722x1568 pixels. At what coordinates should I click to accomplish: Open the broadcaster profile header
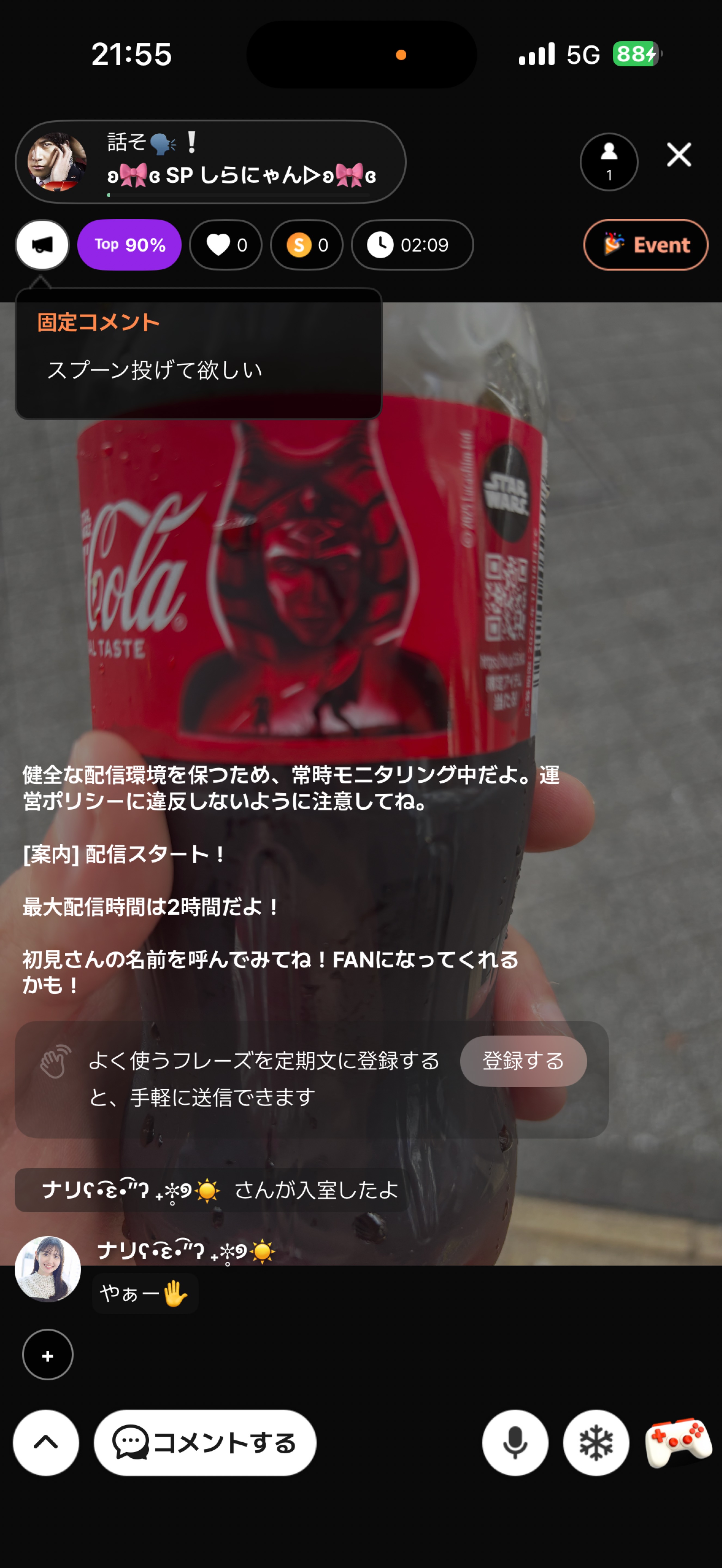tap(210, 161)
